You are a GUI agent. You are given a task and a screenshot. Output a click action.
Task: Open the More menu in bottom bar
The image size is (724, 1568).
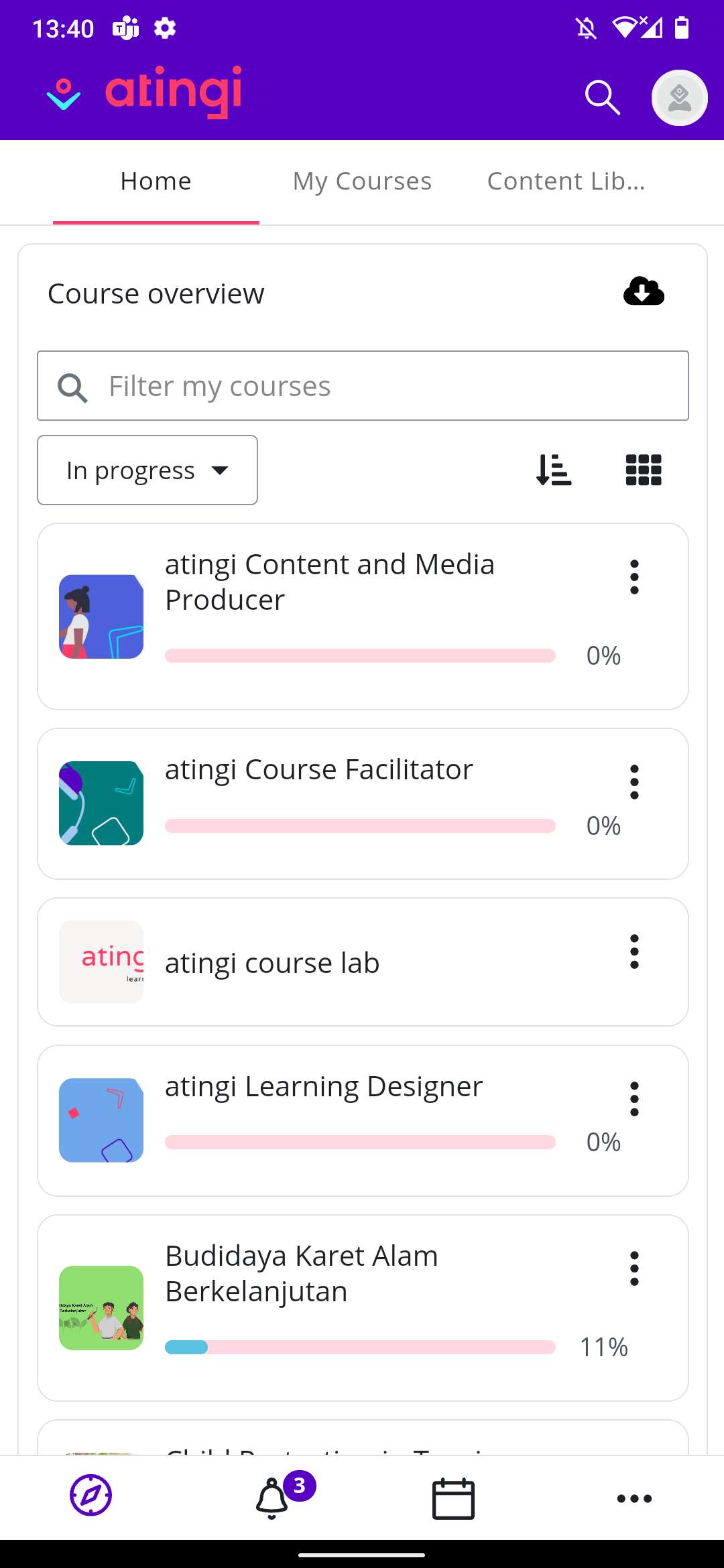(x=634, y=1498)
